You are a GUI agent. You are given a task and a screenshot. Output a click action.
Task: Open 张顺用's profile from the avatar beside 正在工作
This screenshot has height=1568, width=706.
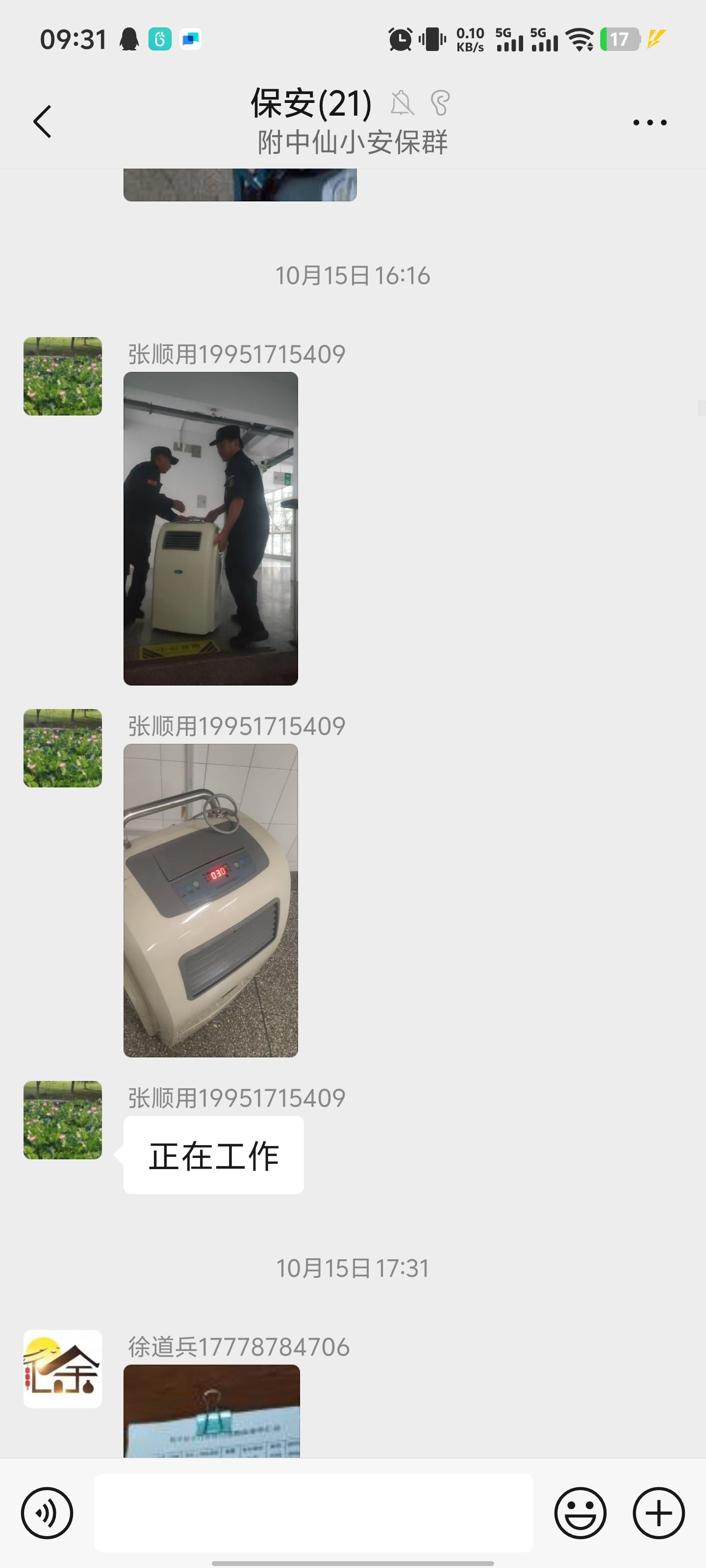click(63, 1120)
